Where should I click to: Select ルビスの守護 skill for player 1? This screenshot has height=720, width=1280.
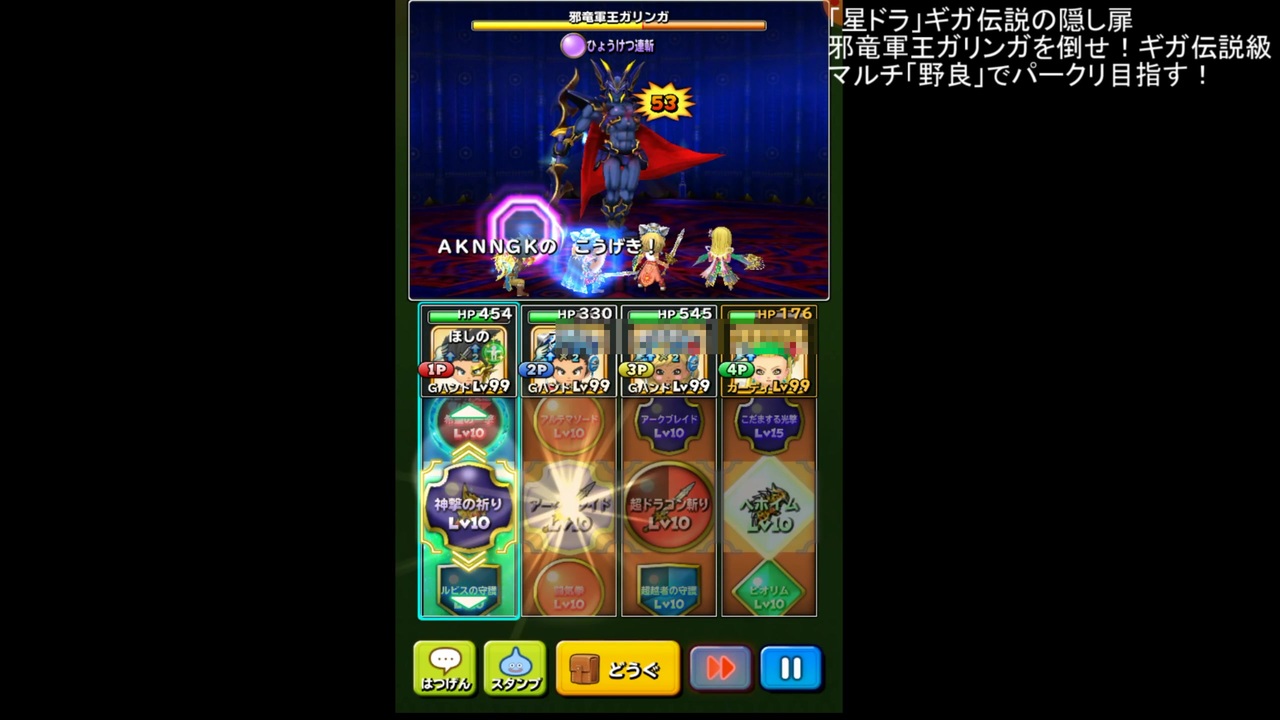[469, 592]
